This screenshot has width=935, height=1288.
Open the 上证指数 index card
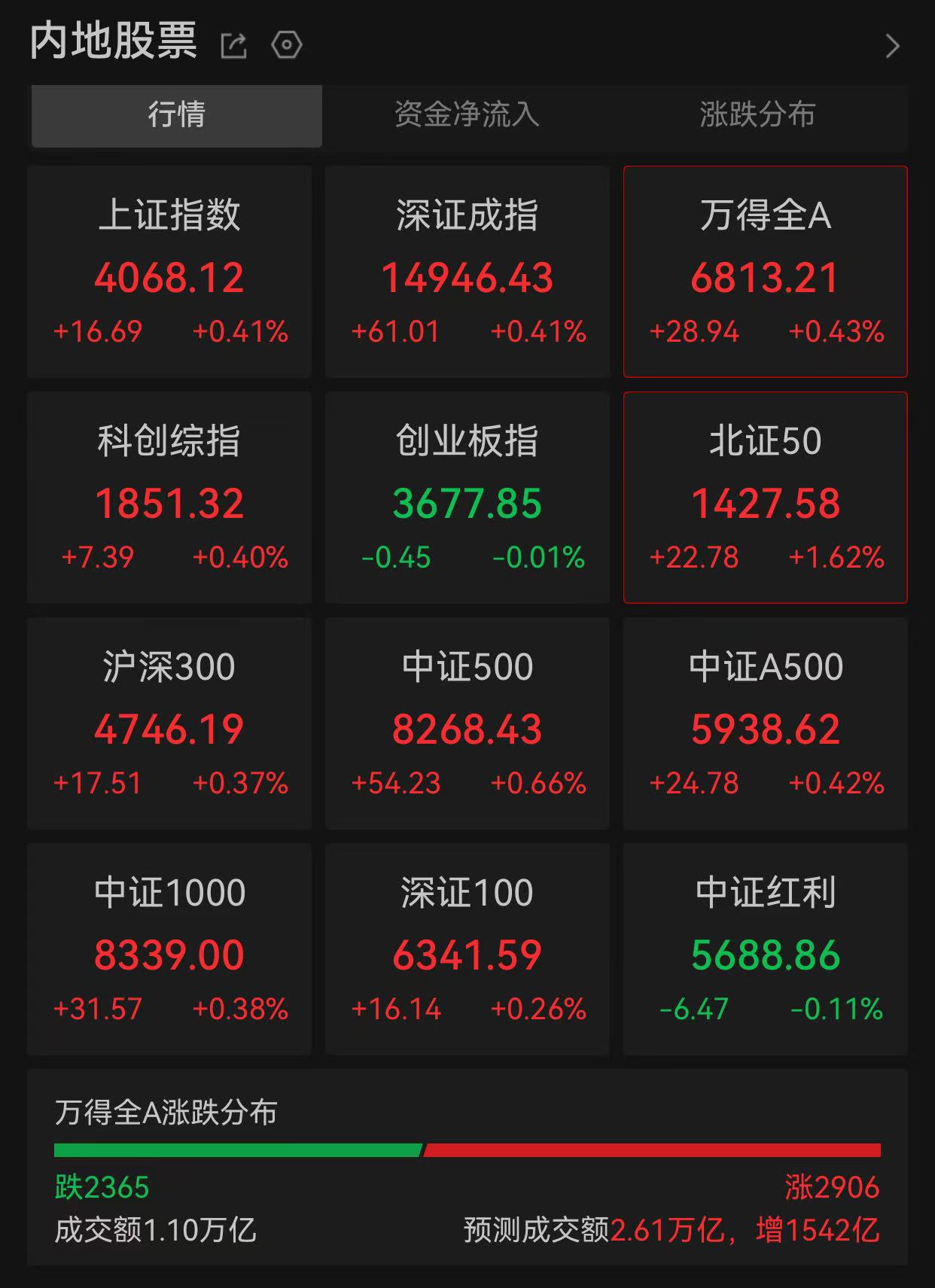coord(169,272)
